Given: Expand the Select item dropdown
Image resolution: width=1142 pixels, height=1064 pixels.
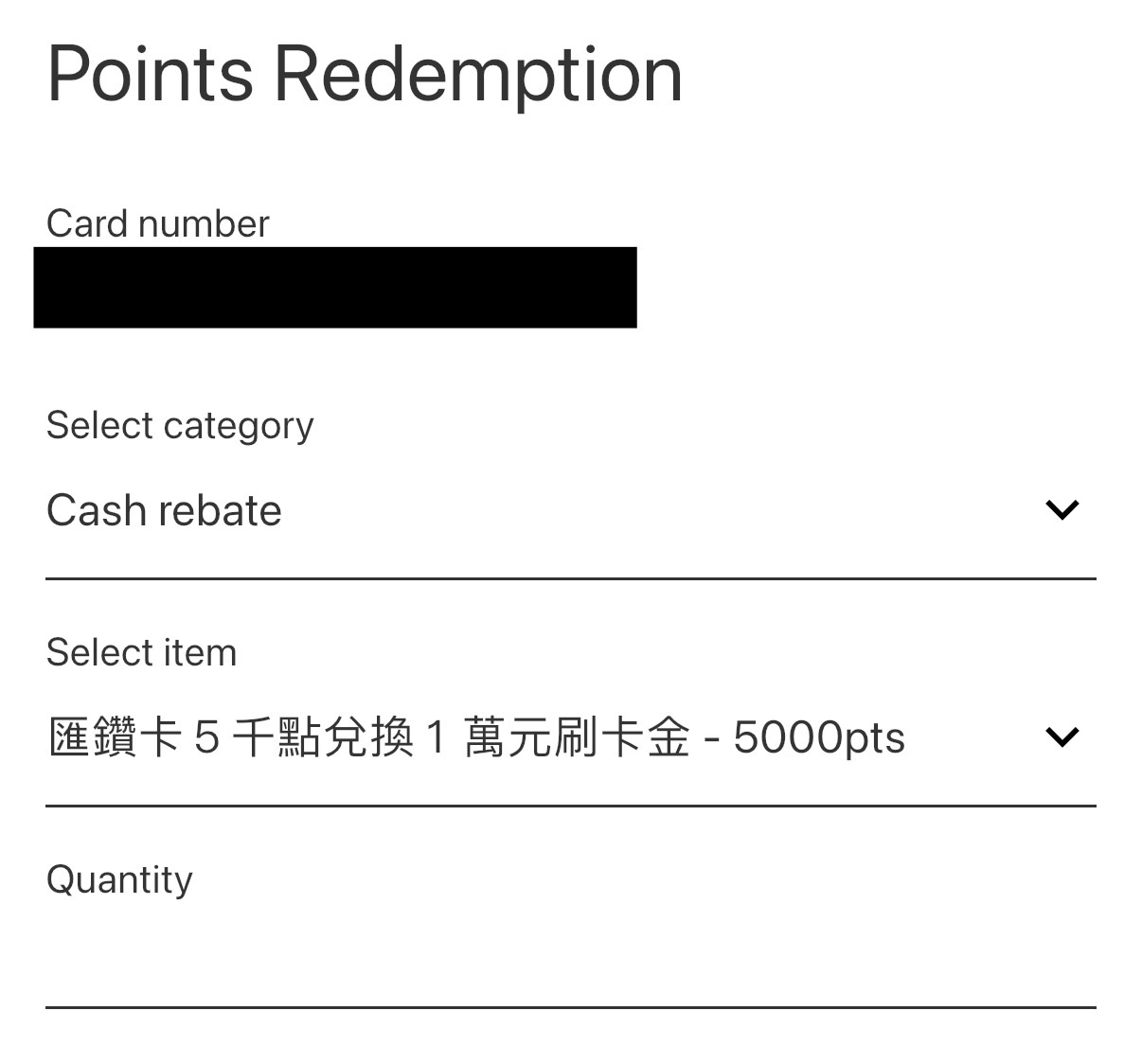Looking at the screenshot, I should pyautogui.click(x=570, y=737).
